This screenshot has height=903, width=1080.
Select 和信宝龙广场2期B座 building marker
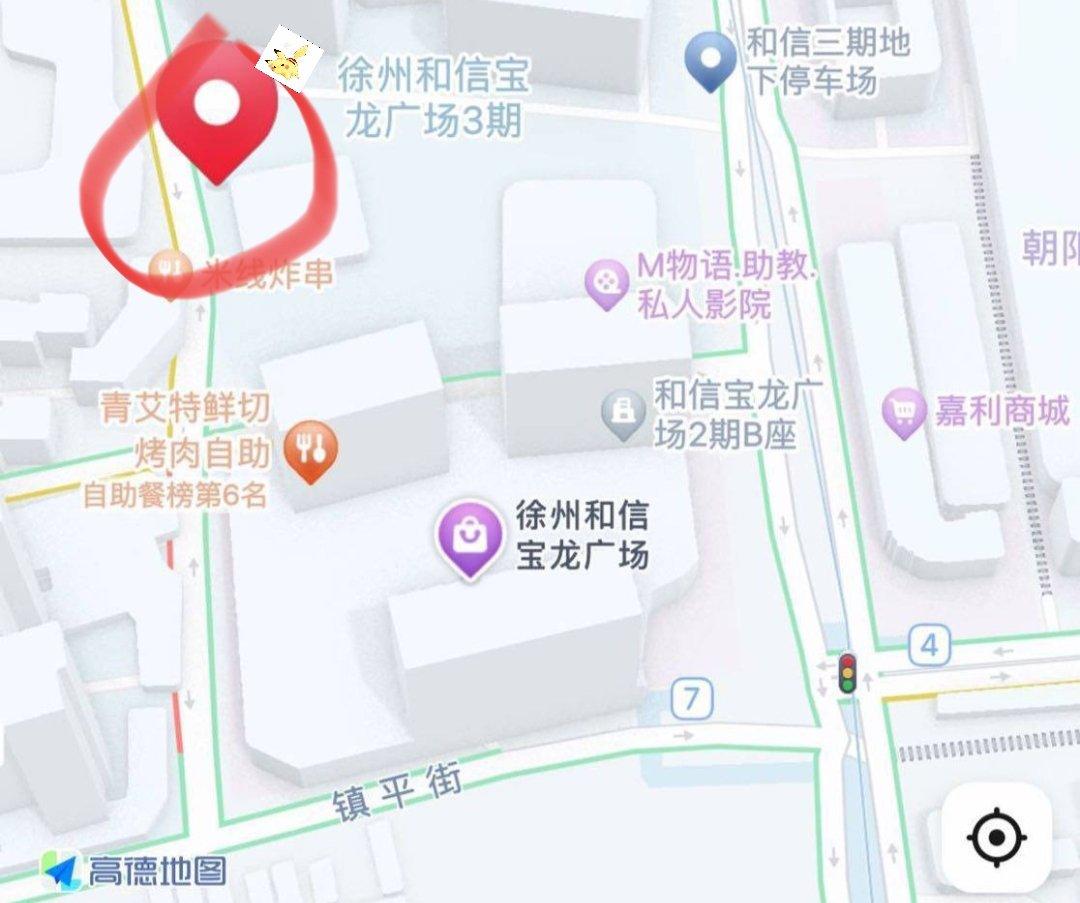624,413
